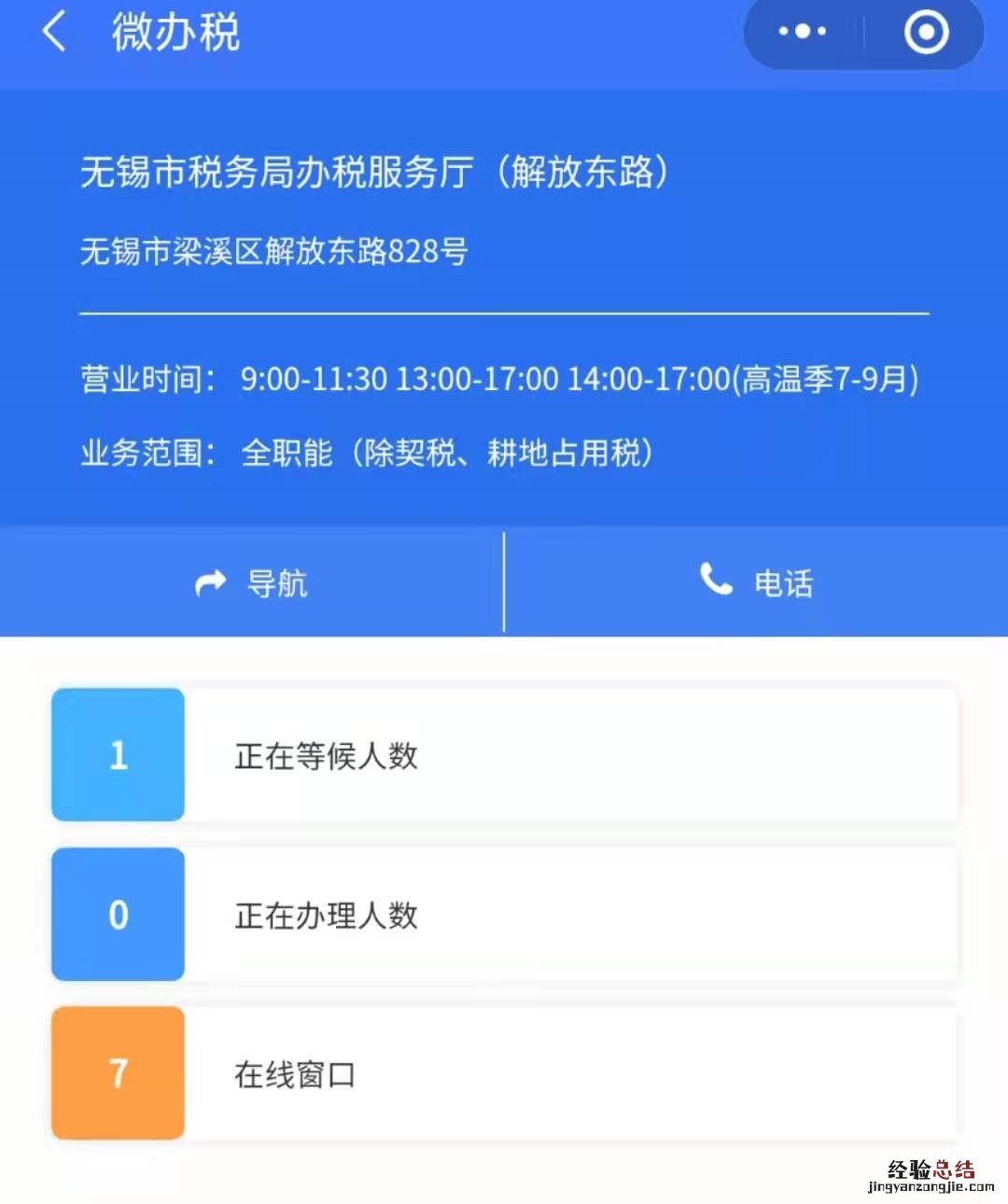1008x1204 pixels.
Task: Call the tax office via 电话
Action: (x=756, y=583)
